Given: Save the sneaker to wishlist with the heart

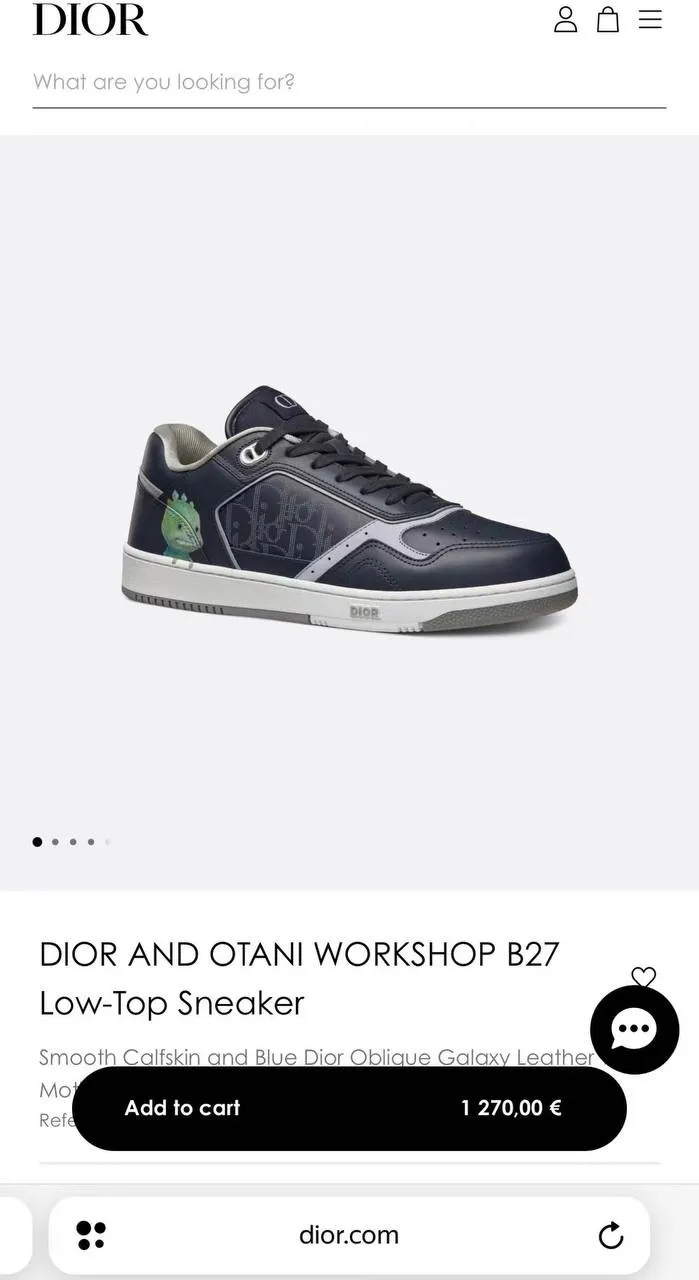Looking at the screenshot, I should point(644,977).
